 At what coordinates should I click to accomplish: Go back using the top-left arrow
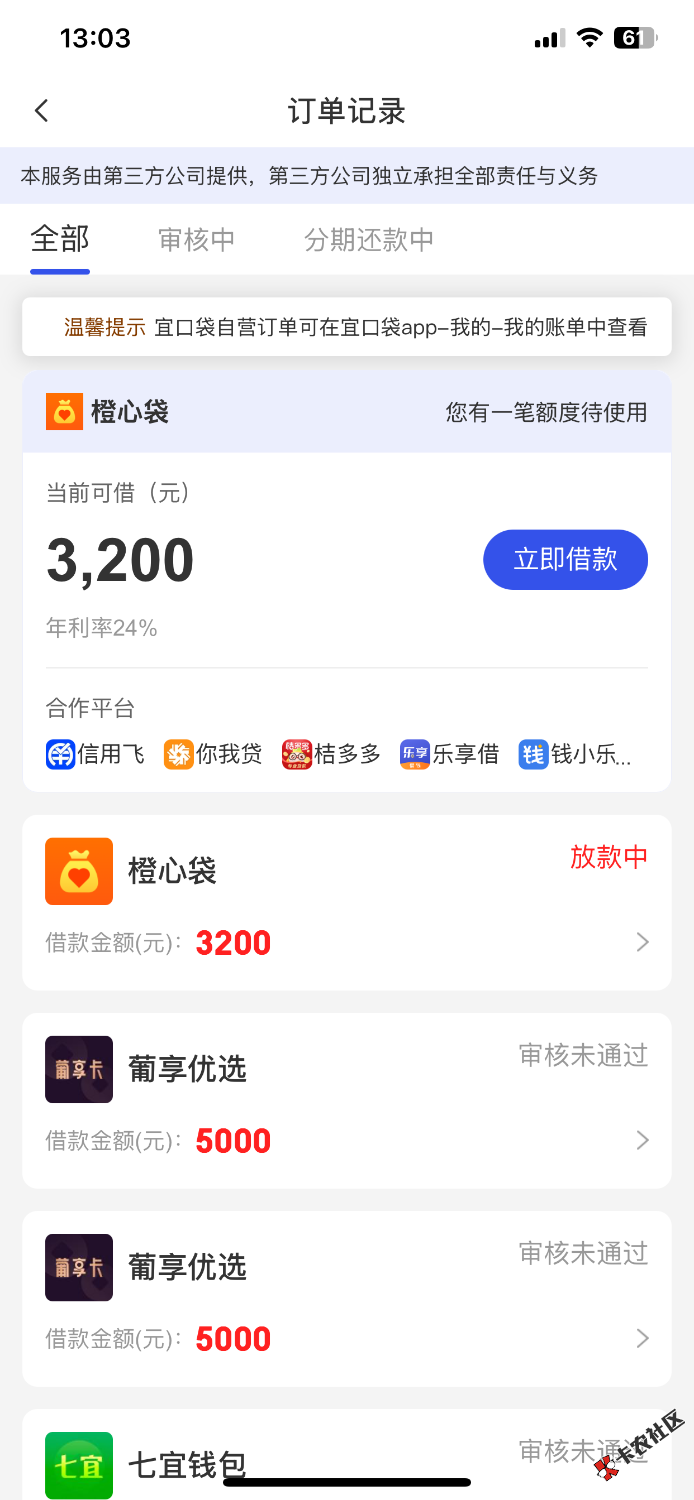[41, 111]
